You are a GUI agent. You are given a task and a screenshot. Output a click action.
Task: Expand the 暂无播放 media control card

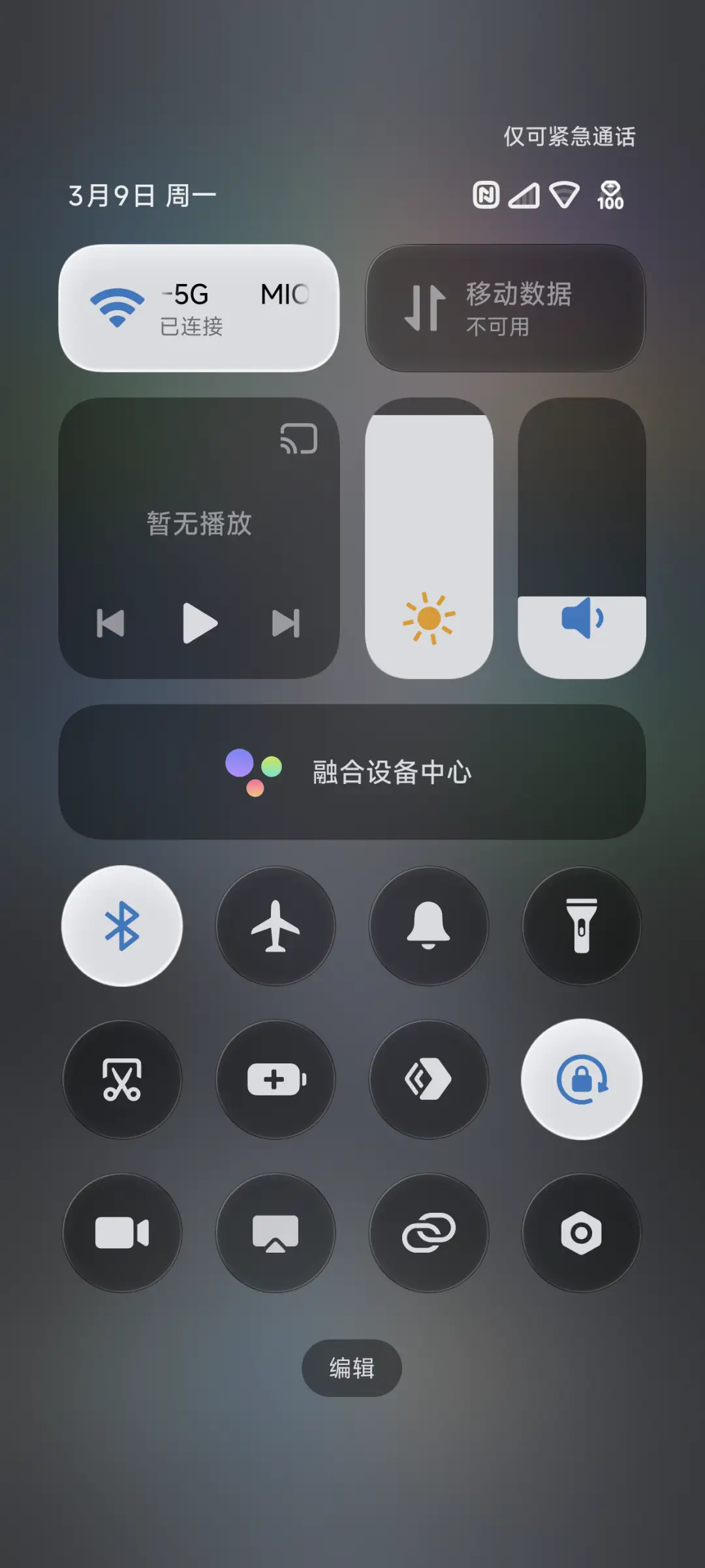tap(199, 522)
